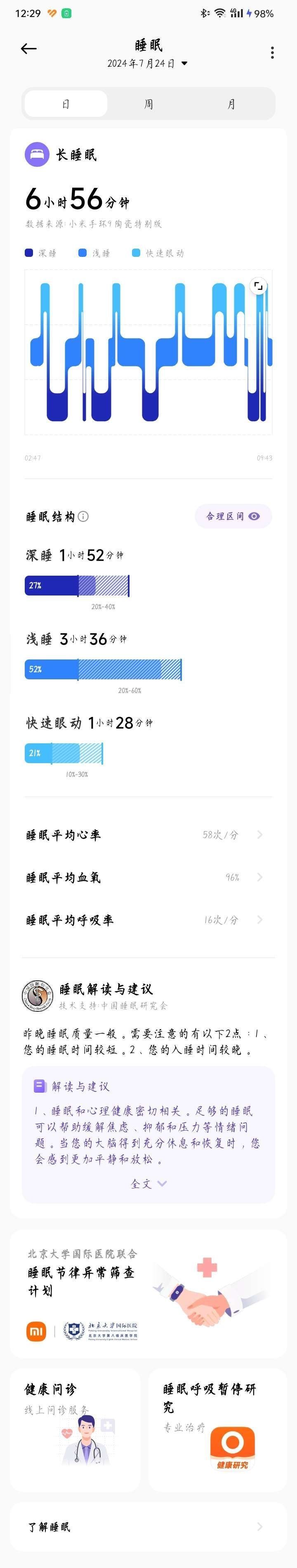The width and height of the screenshot is (297, 1568).
Task: Open the three-dot overflow menu
Action: 272,53
